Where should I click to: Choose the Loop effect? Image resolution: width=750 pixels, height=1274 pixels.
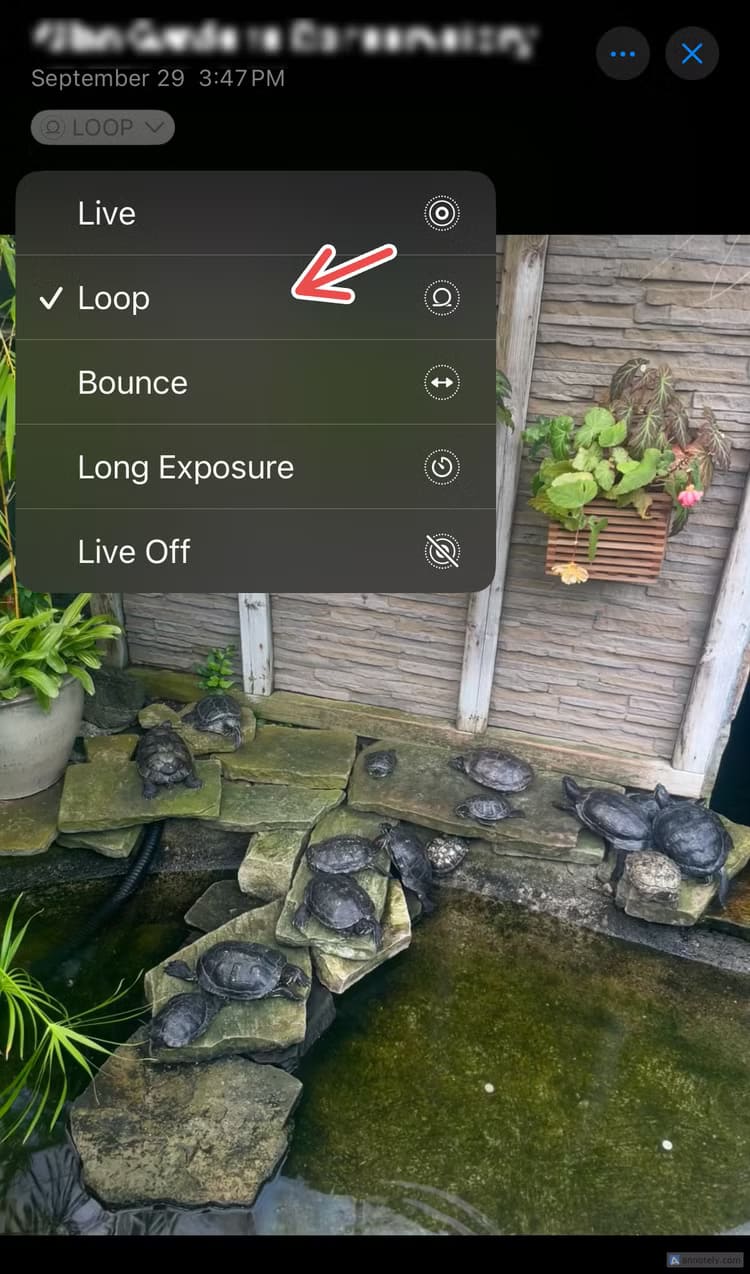[255, 298]
